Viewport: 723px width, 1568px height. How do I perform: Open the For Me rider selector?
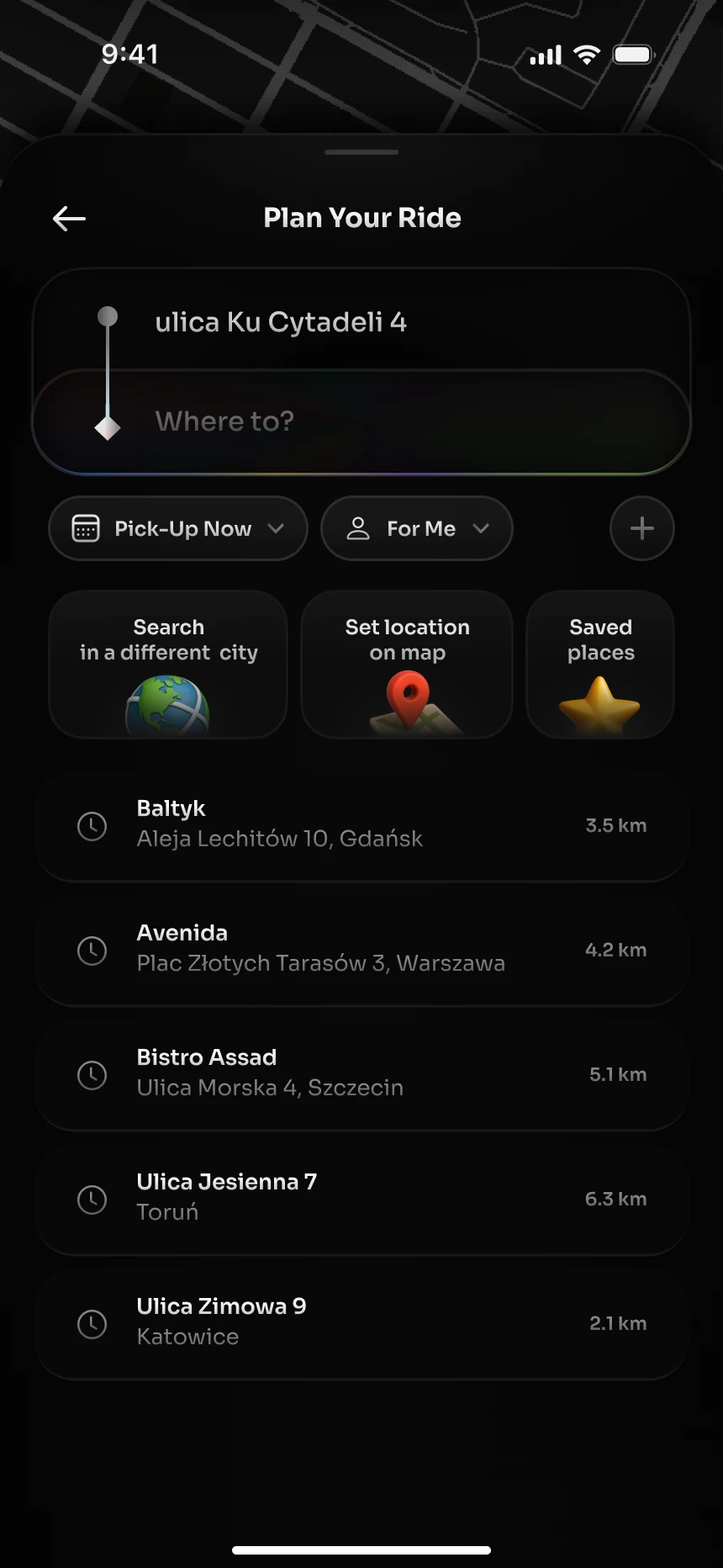[417, 528]
